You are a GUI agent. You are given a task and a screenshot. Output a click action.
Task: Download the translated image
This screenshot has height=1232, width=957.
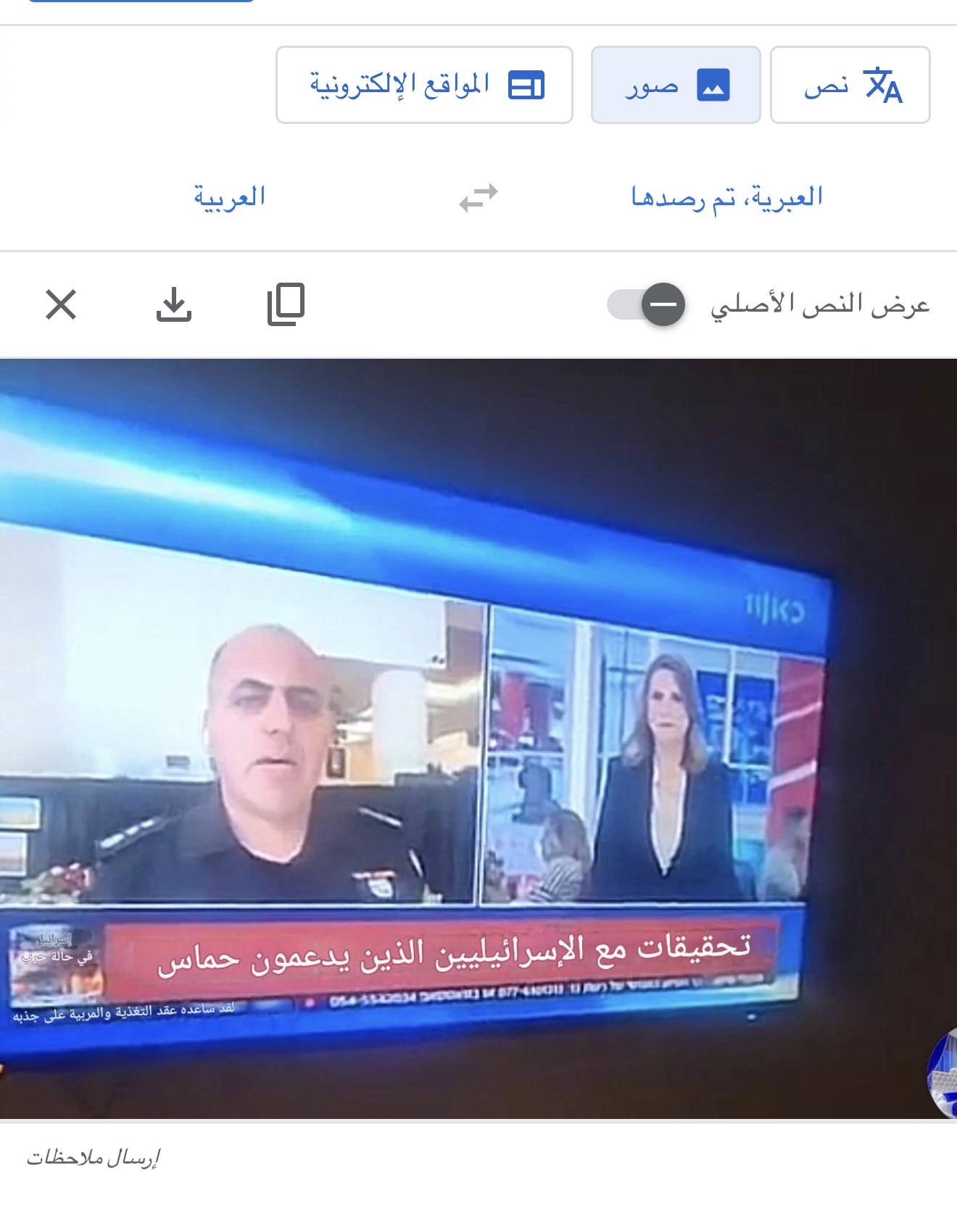(x=174, y=304)
